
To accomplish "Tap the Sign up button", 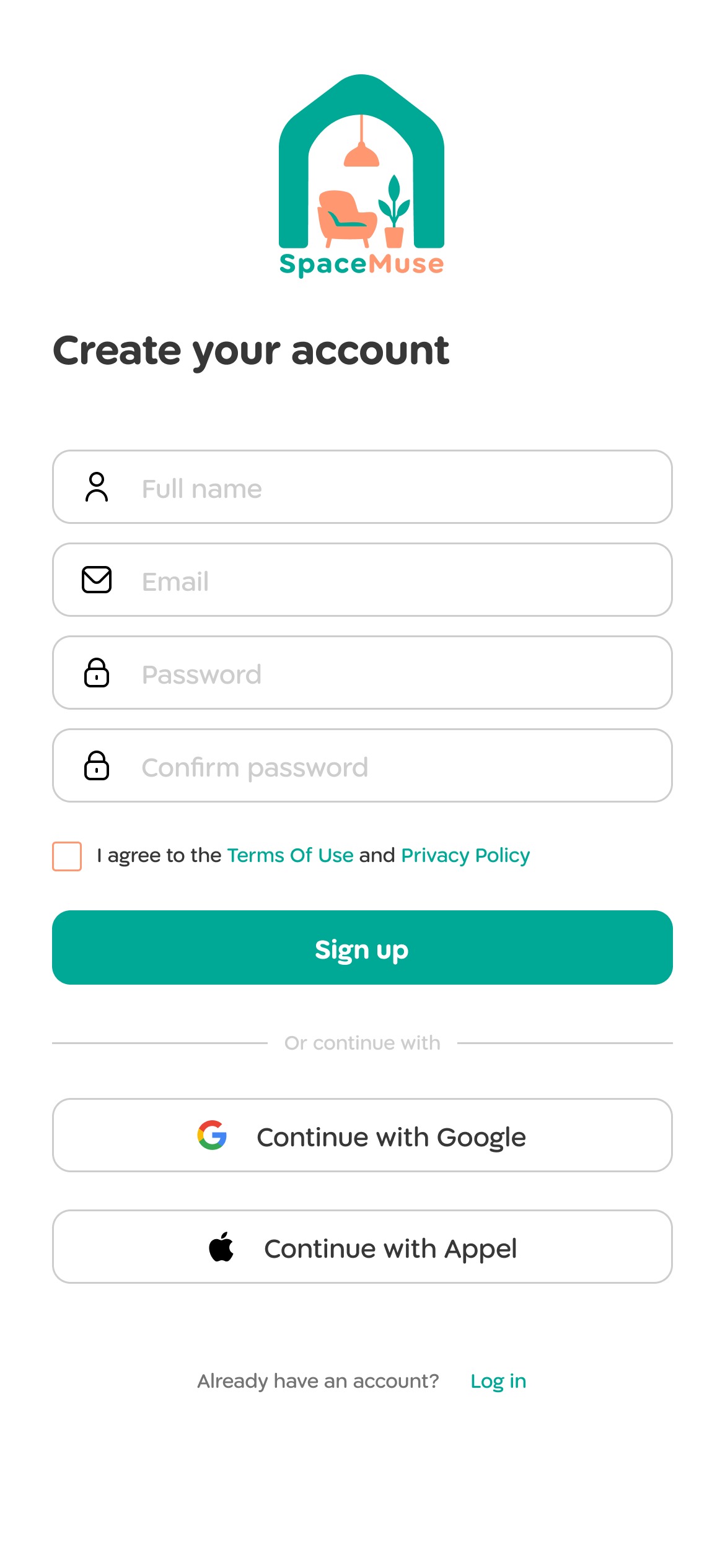I will tap(362, 947).
